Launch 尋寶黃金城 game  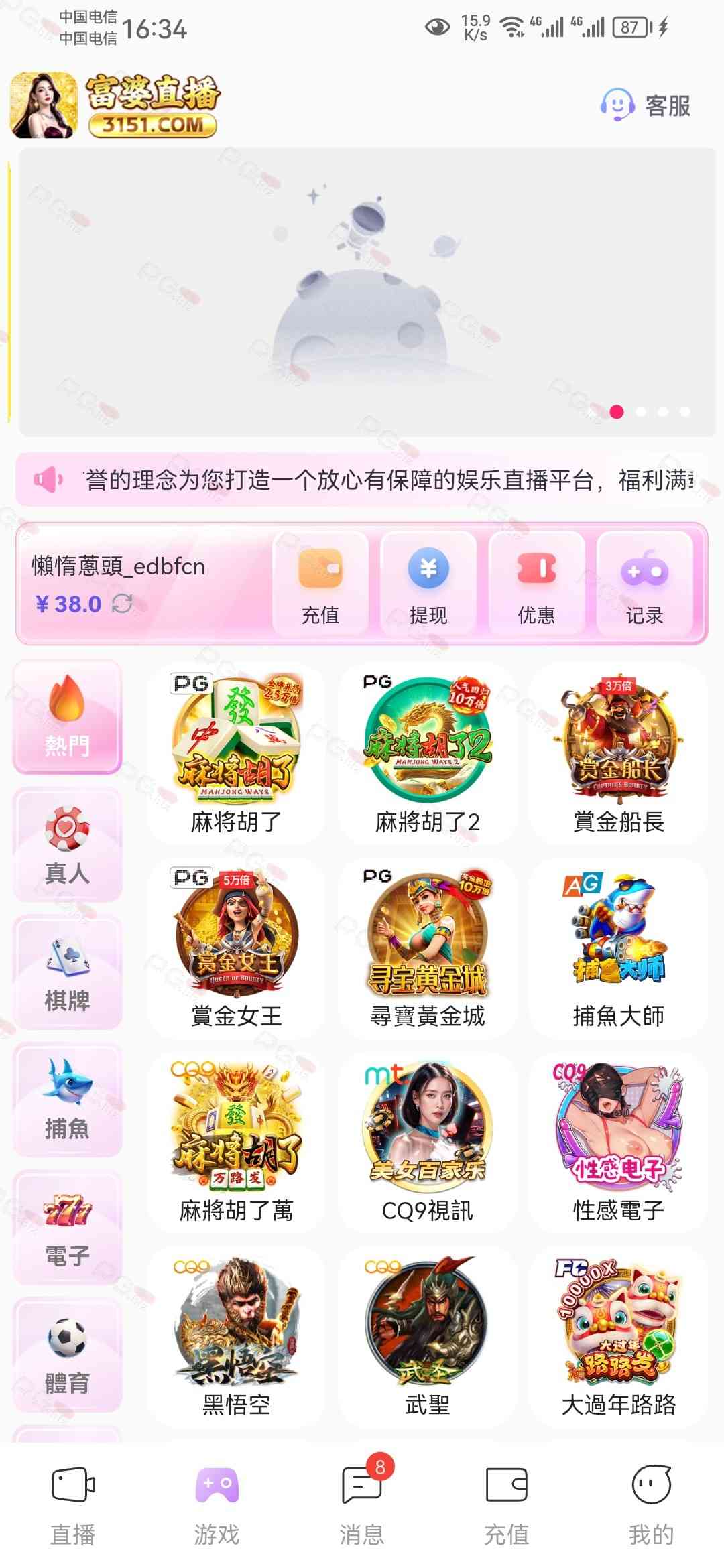click(427, 948)
